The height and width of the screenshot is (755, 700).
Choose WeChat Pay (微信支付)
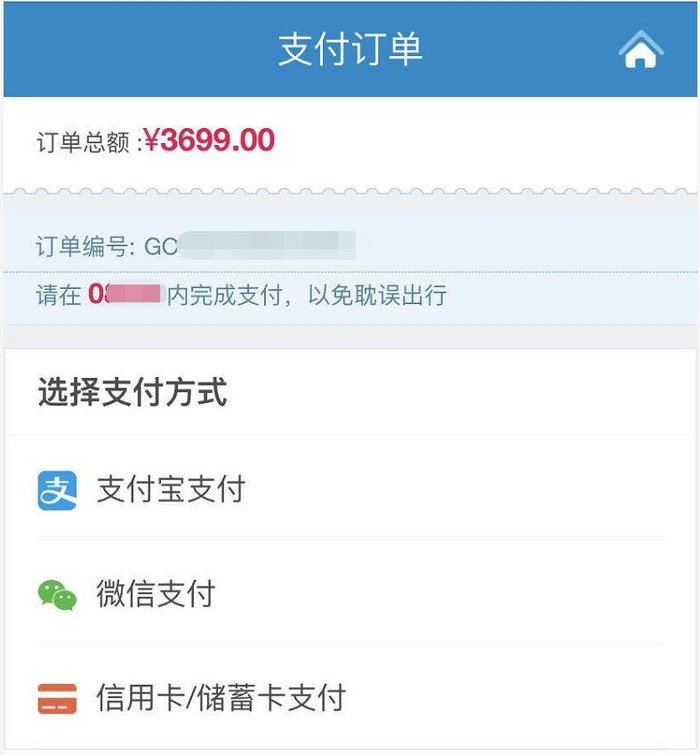pyautogui.click(x=155, y=594)
